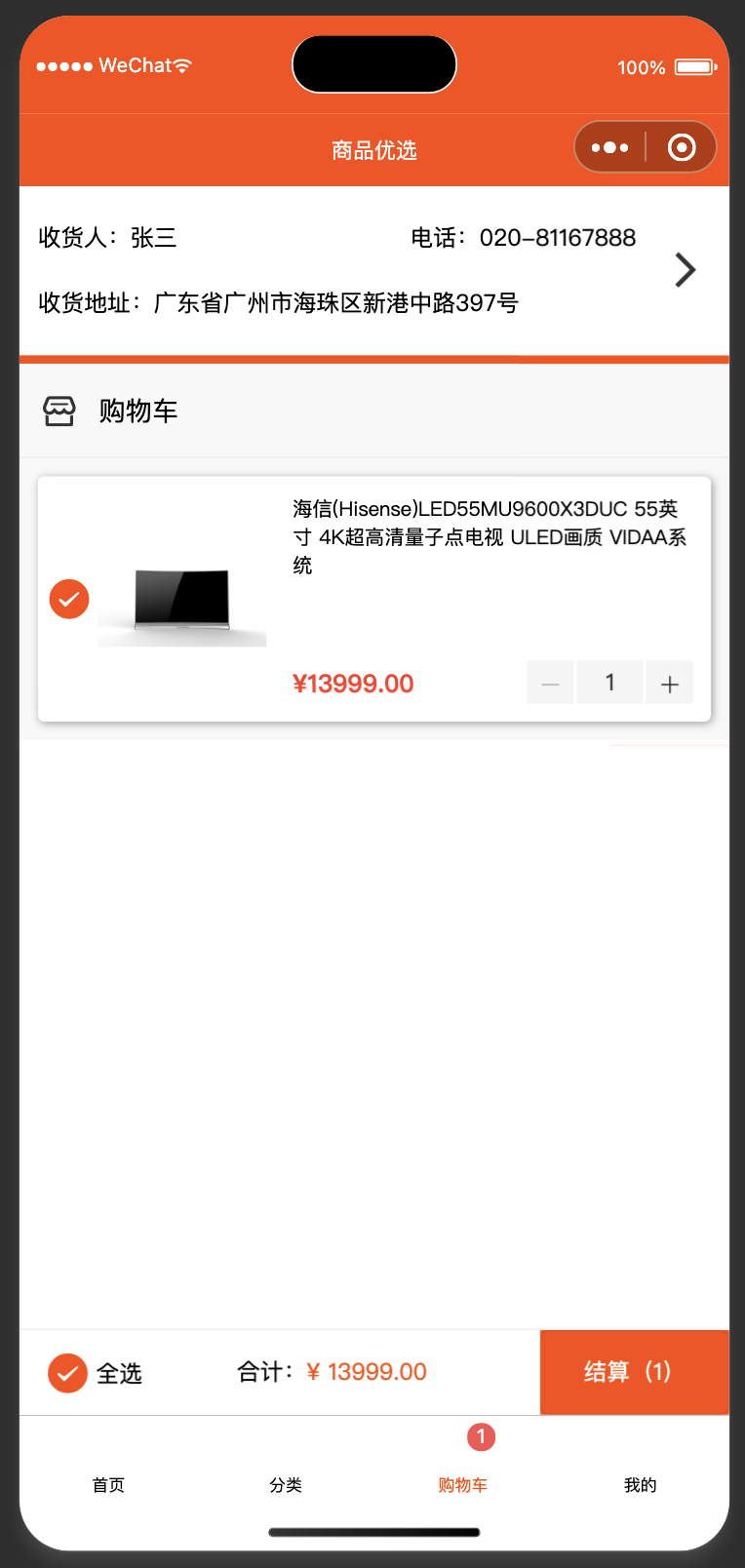This screenshot has width=745, height=1568.
Task: Open the WeChat mini-program options (three dots) menu
Action: pos(608,146)
